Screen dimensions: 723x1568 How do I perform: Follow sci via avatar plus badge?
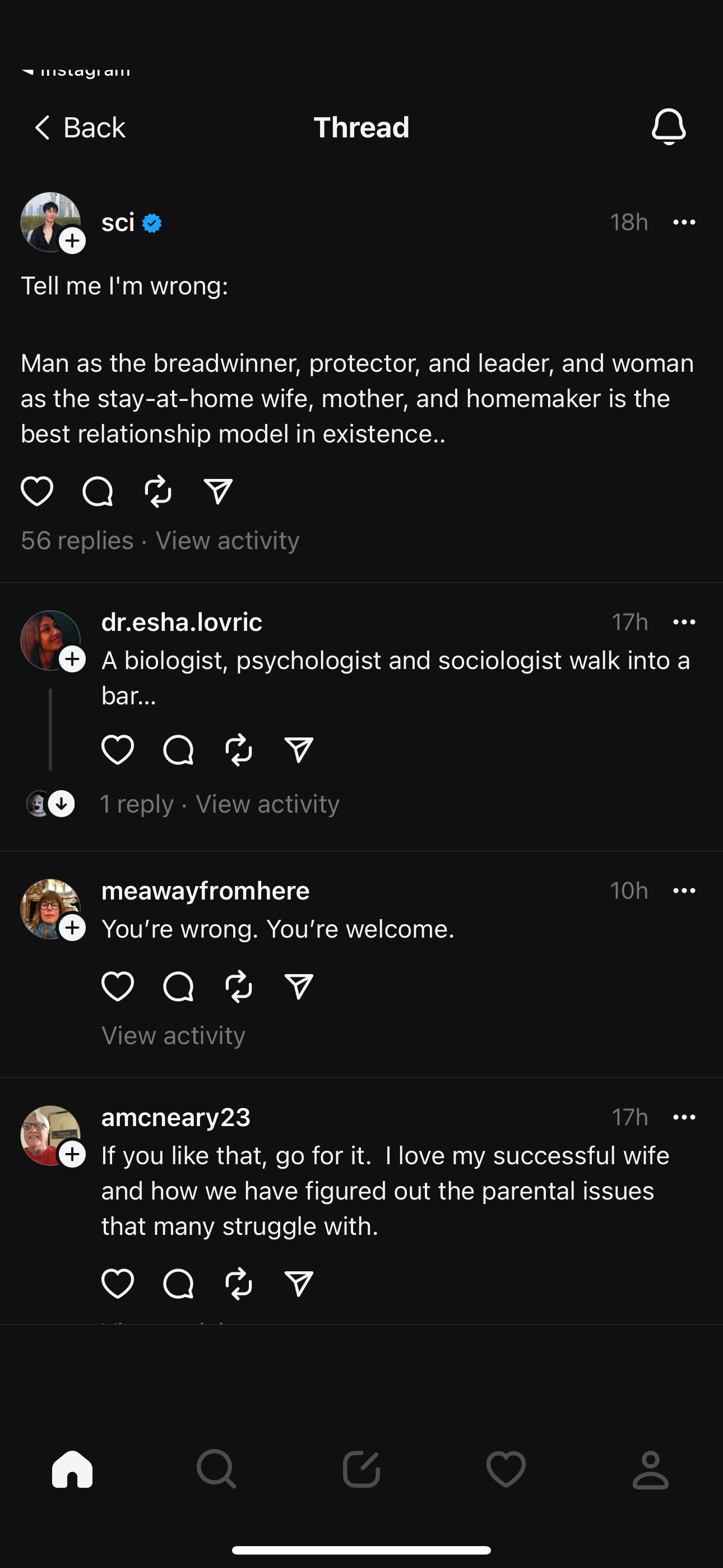click(72, 241)
